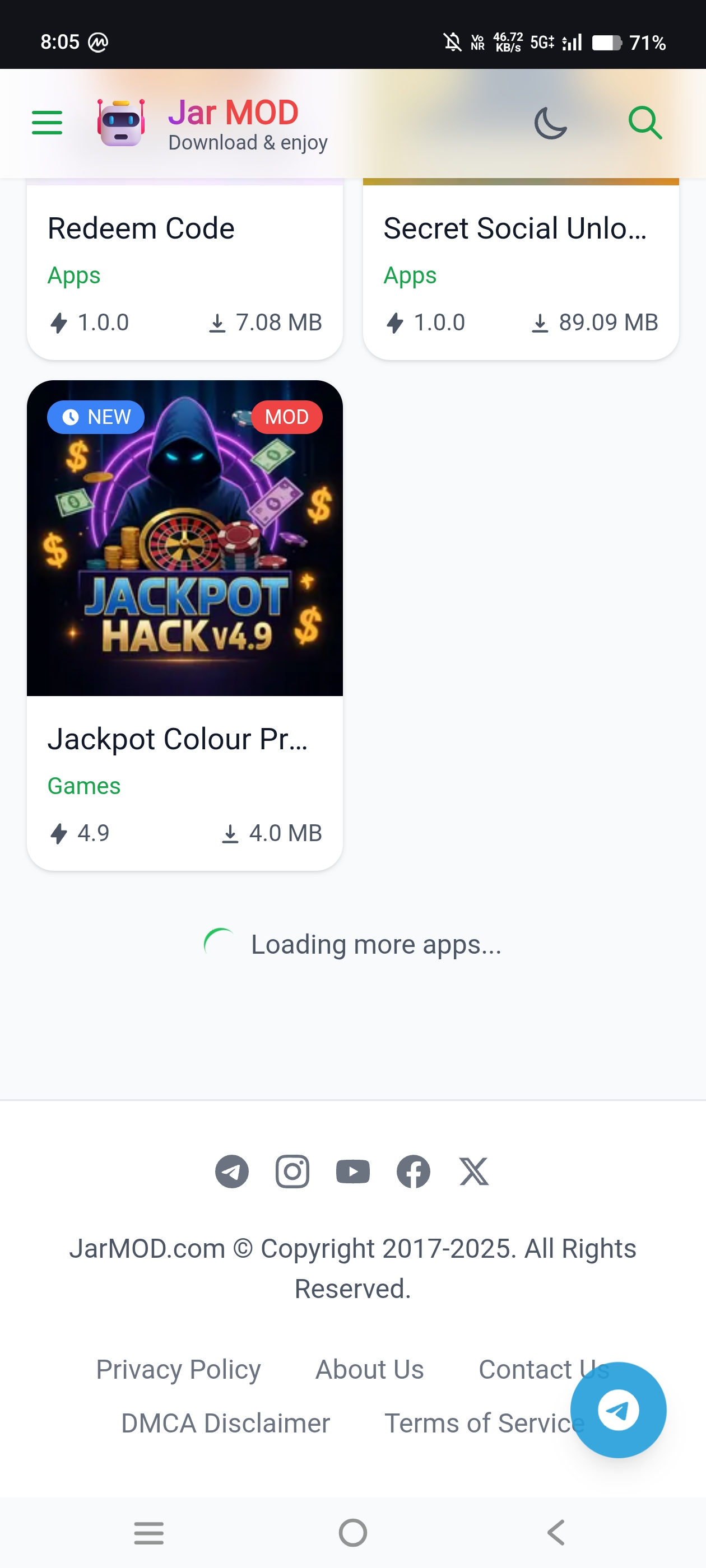The height and width of the screenshot is (1568, 706).
Task: Tap the floating Telegram button
Action: point(618,1410)
